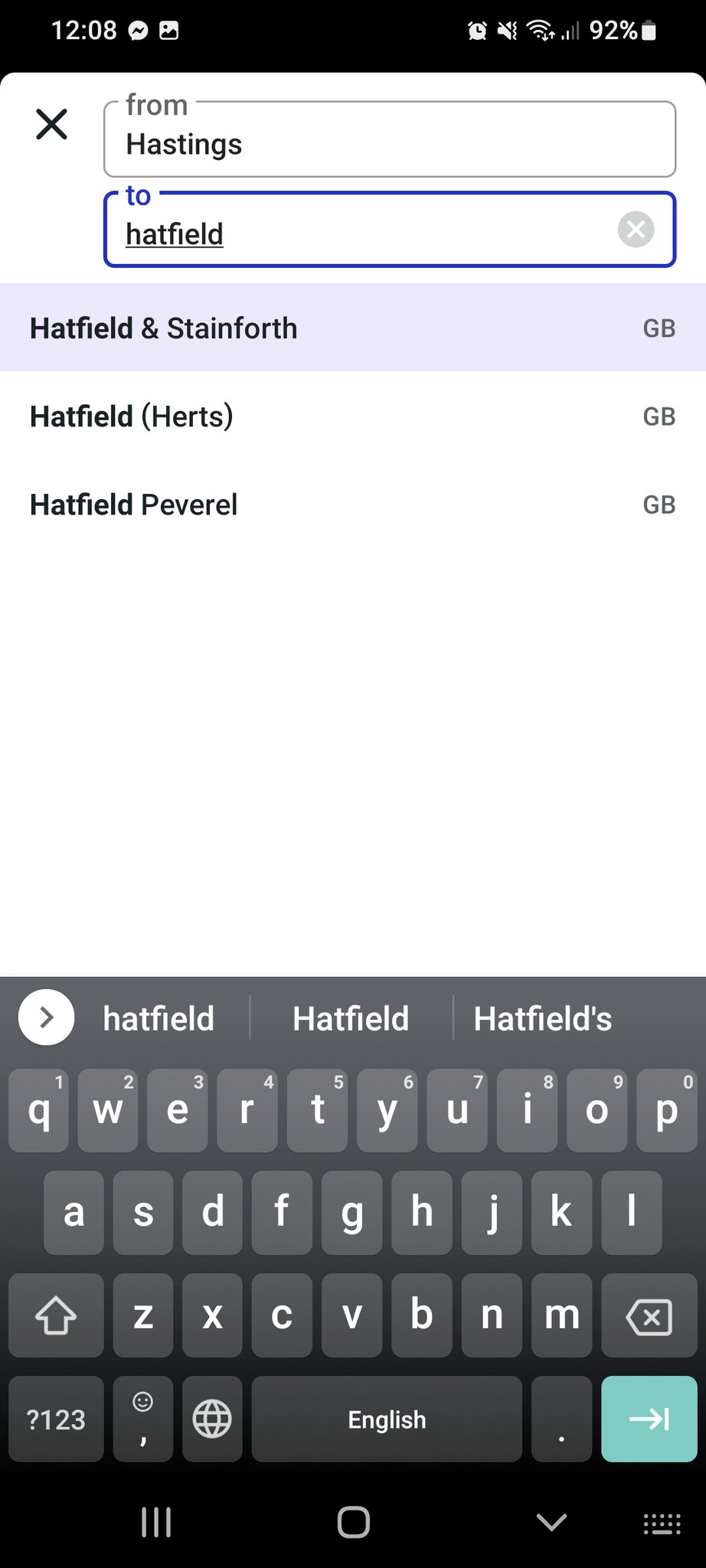Select Hatfield & Stainforth station
The image size is (706, 1568).
click(352, 328)
